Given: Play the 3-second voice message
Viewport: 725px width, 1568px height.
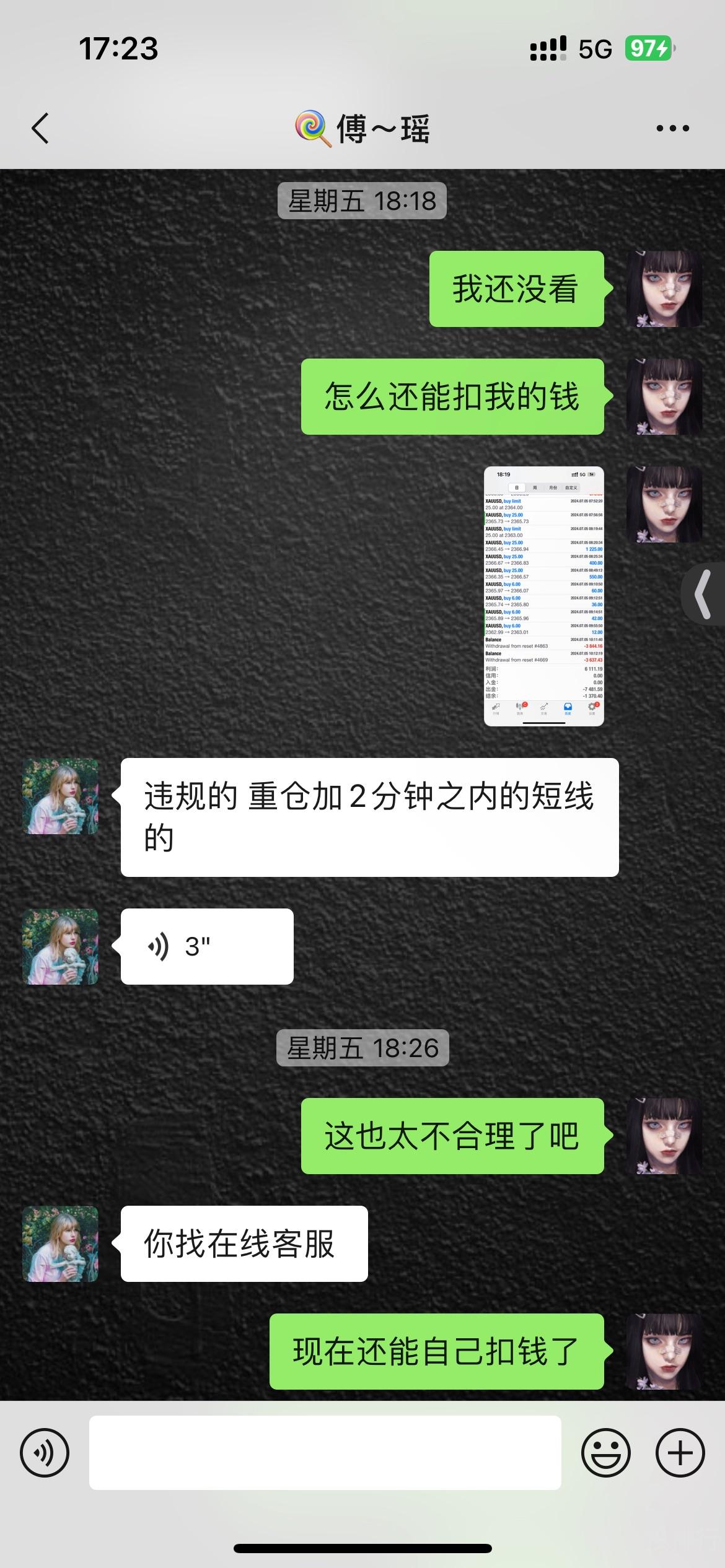Looking at the screenshot, I should [x=207, y=946].
